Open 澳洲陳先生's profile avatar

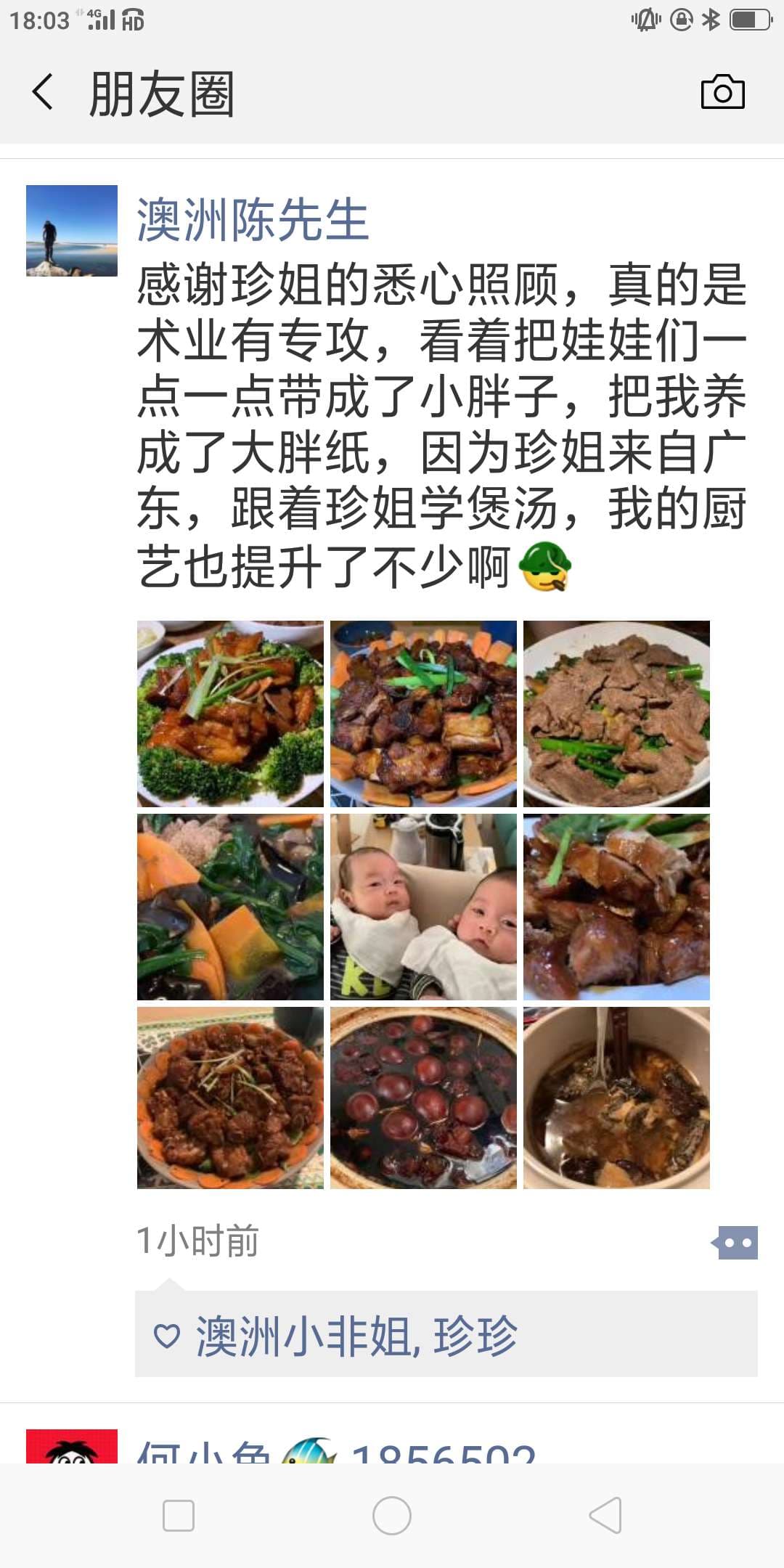point(72,231)
